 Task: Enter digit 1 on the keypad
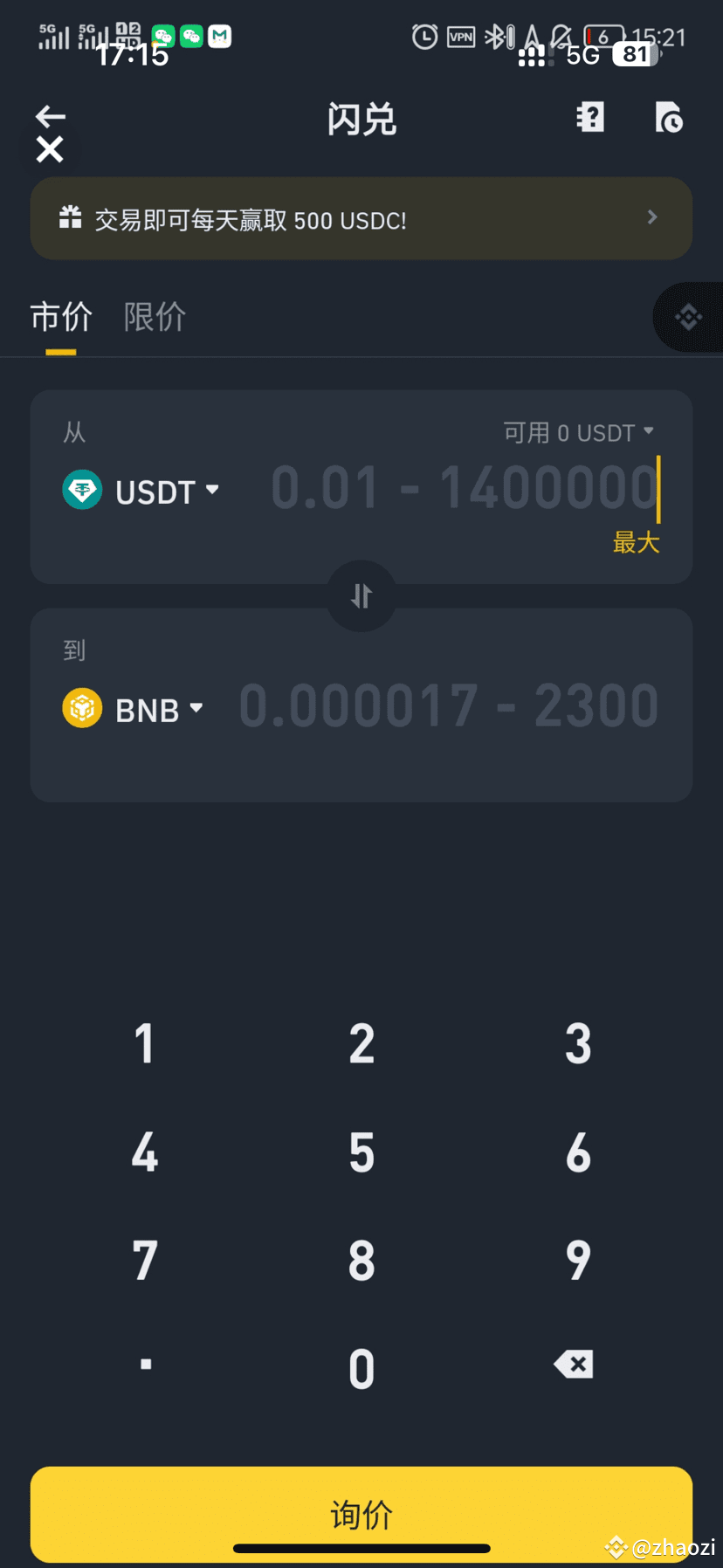(145, 1043)
